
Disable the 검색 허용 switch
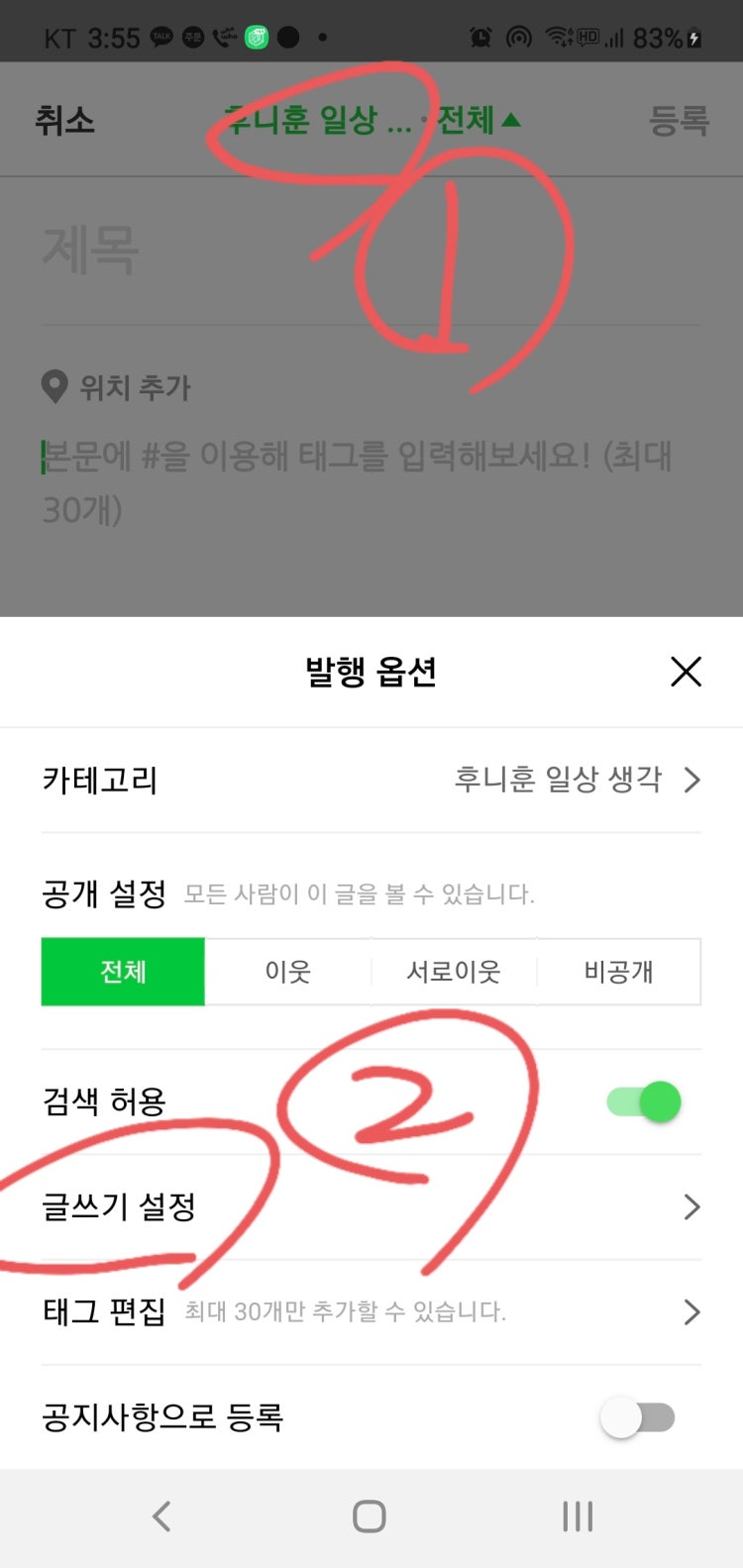644,1101
